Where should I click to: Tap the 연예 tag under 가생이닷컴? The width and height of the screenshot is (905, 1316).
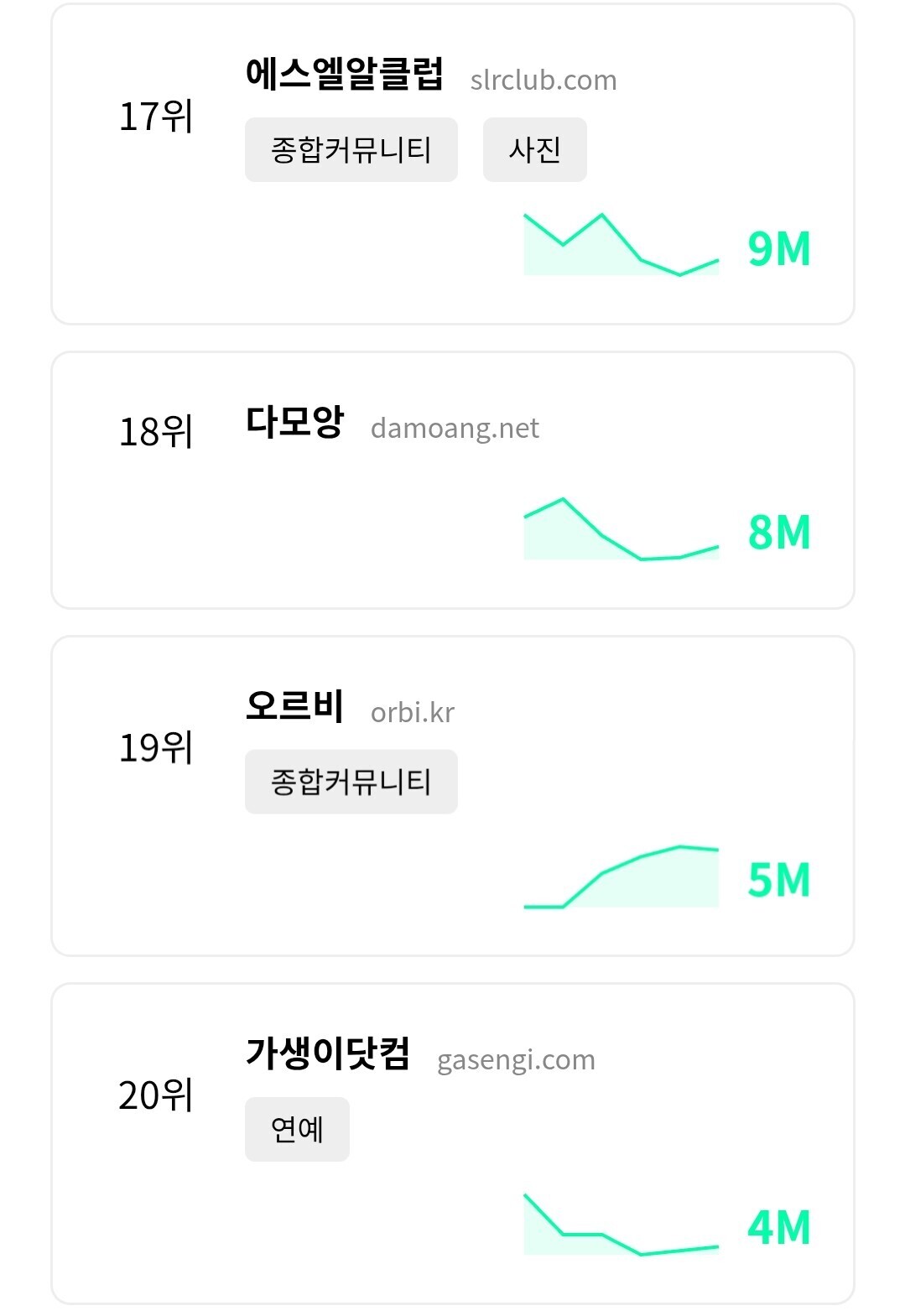297,1129
